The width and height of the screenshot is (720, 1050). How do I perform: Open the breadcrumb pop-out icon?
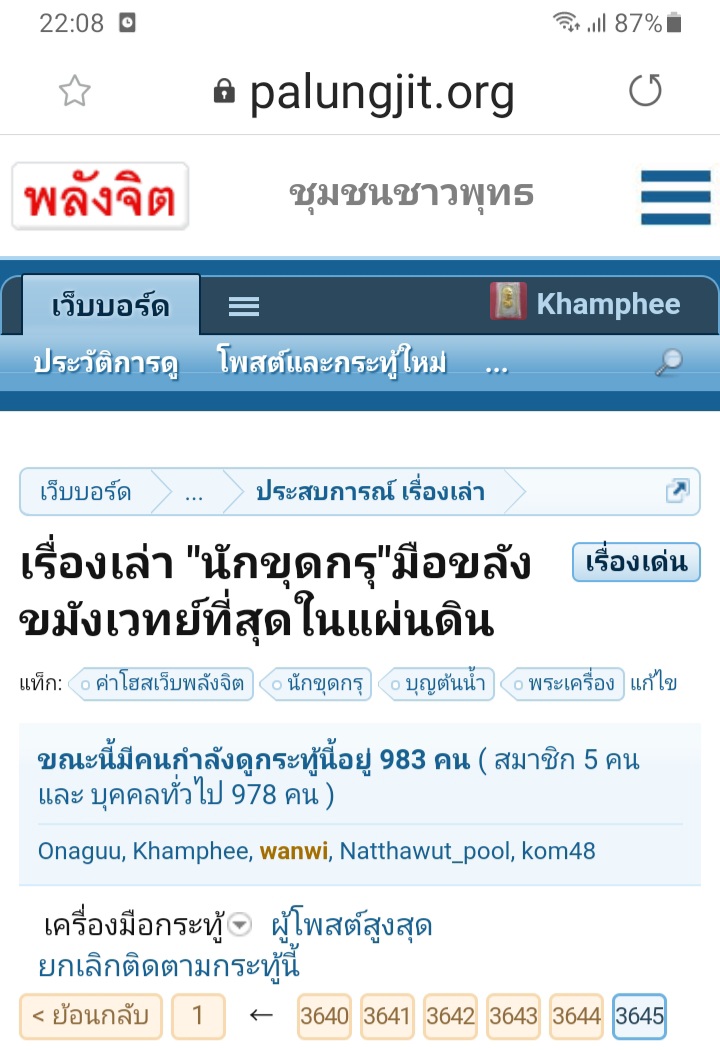[x=677, y=491]
